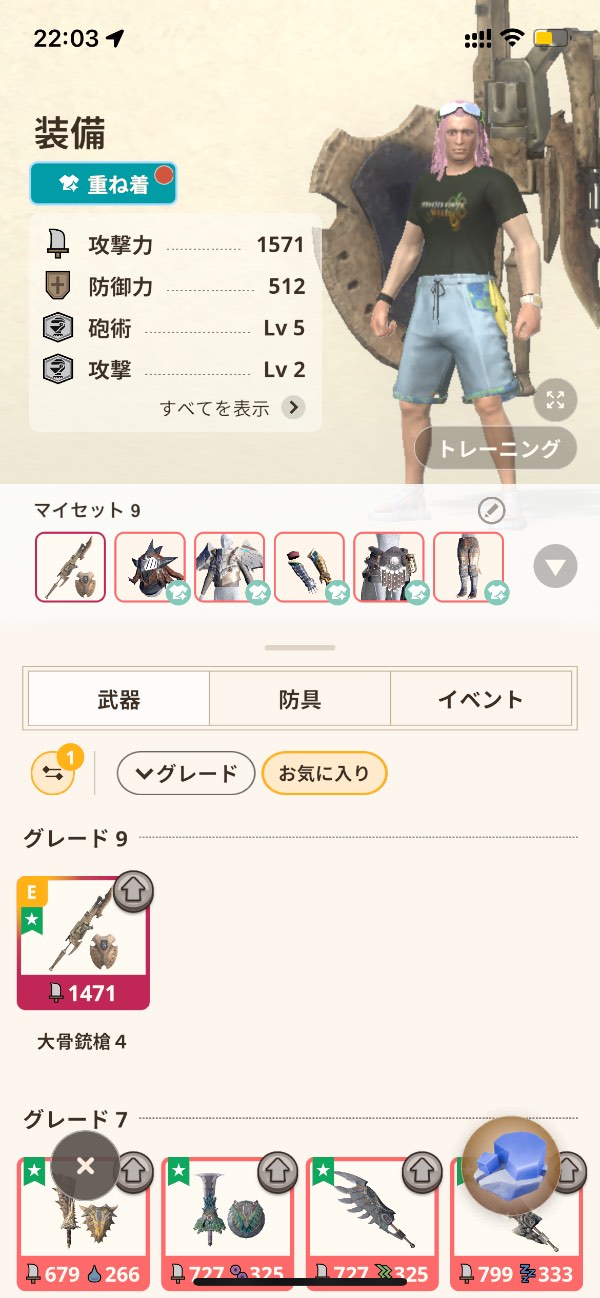Screen dimensions: 600x1298
Task: Select the chest armor slot in マイセット
Action: point(230,567)
